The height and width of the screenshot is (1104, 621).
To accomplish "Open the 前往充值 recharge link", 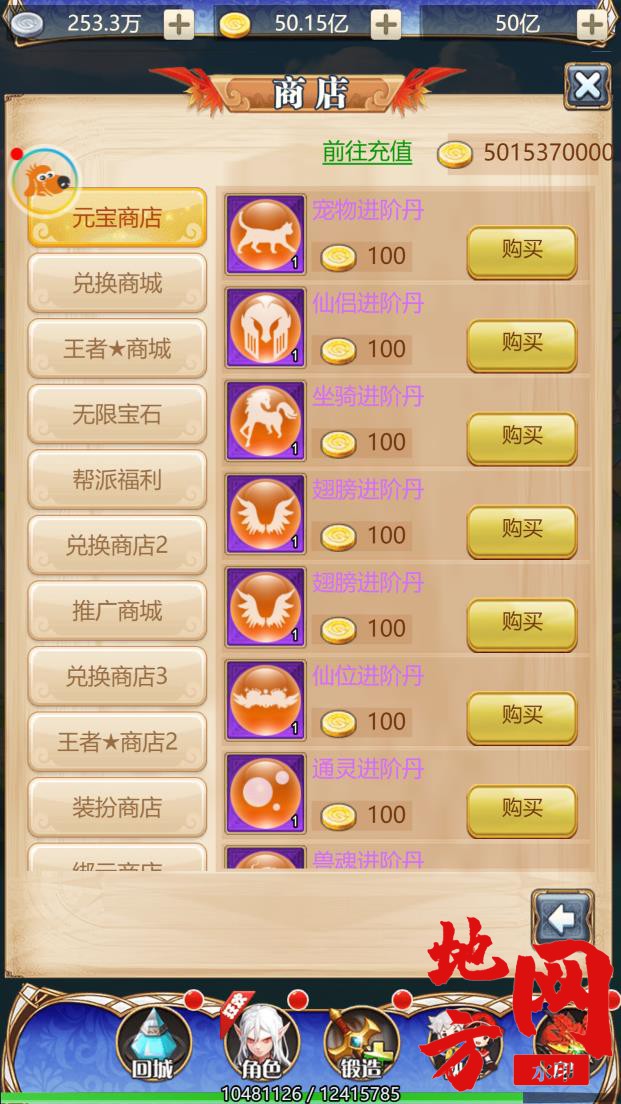I will [367, 152].
